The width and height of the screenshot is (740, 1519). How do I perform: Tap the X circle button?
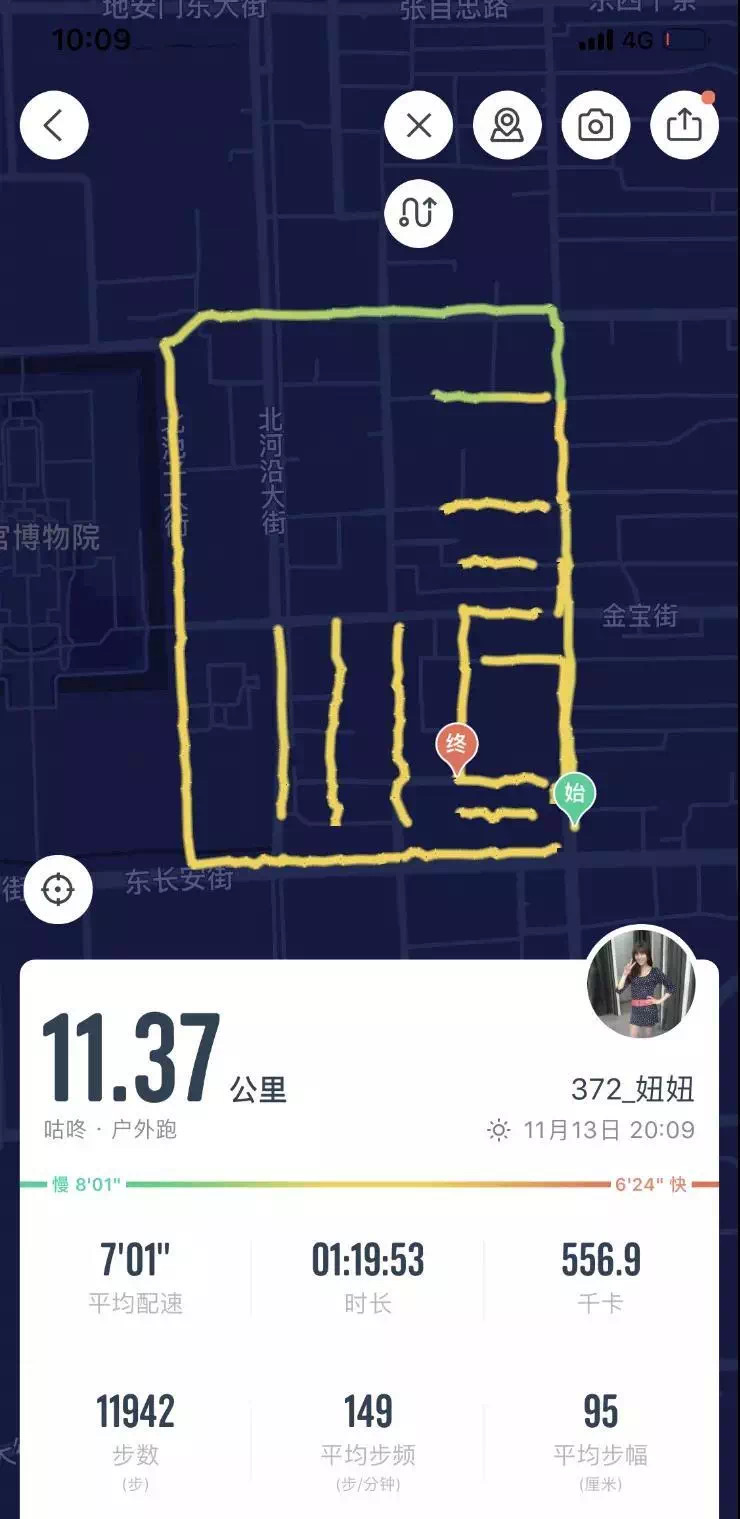[x=418, y=125]
